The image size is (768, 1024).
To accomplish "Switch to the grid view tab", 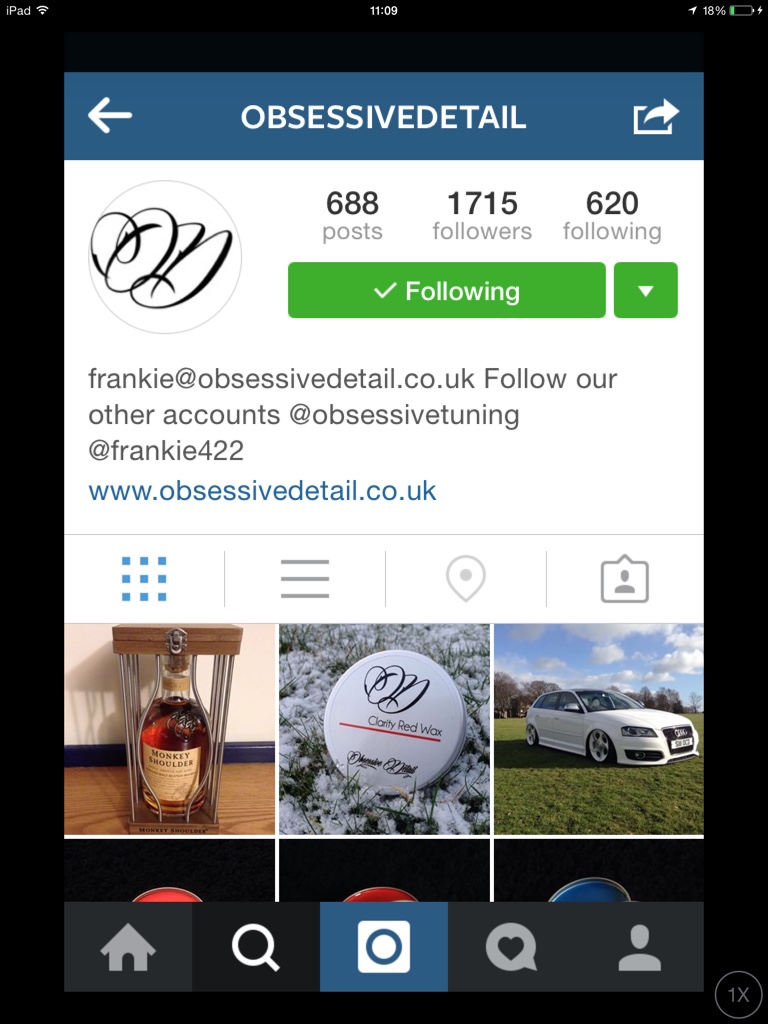I will (x=144, y=579).
